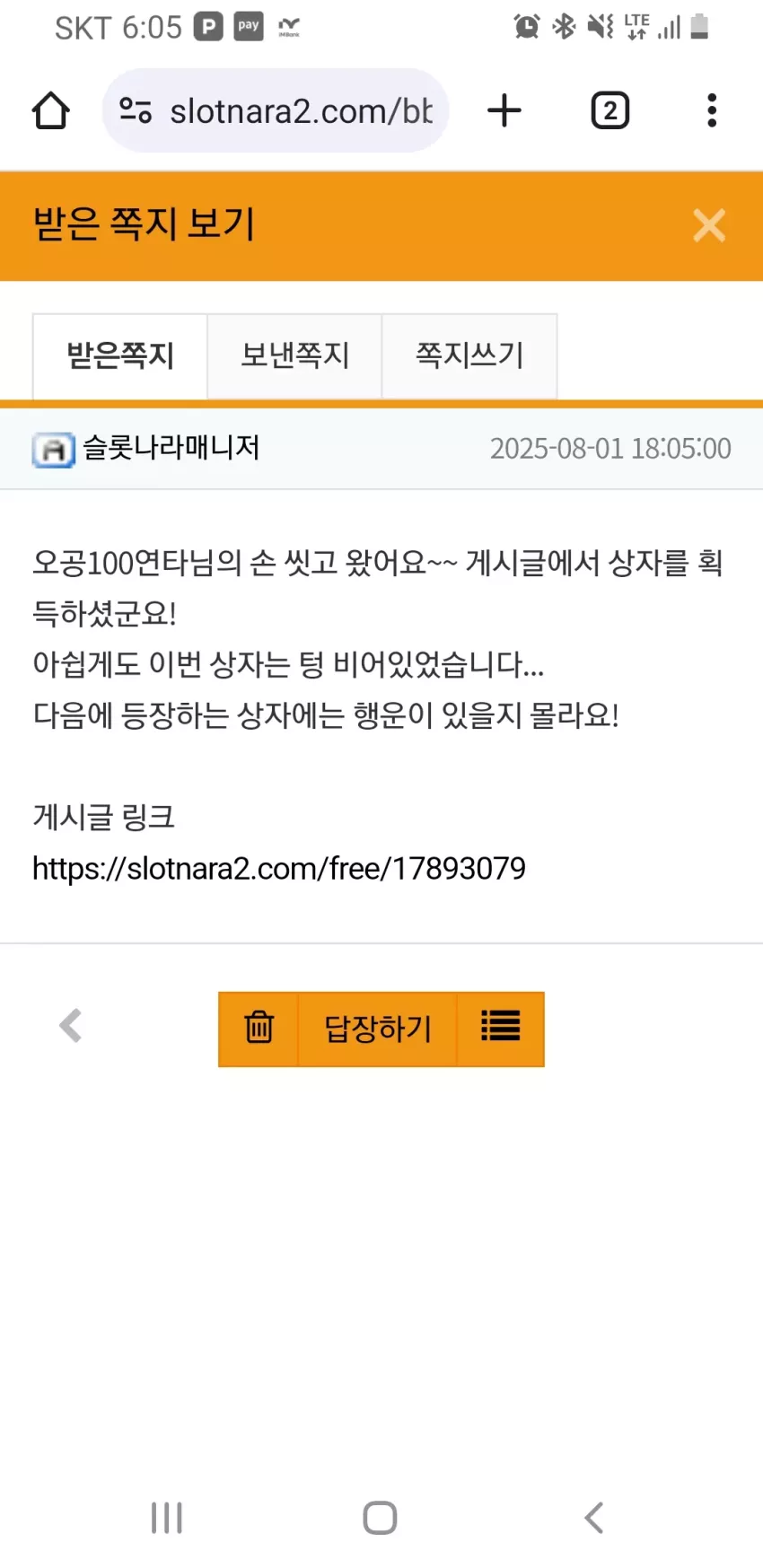
Task: Delete this message with trash icon
Action: [x=259, y=1029]
